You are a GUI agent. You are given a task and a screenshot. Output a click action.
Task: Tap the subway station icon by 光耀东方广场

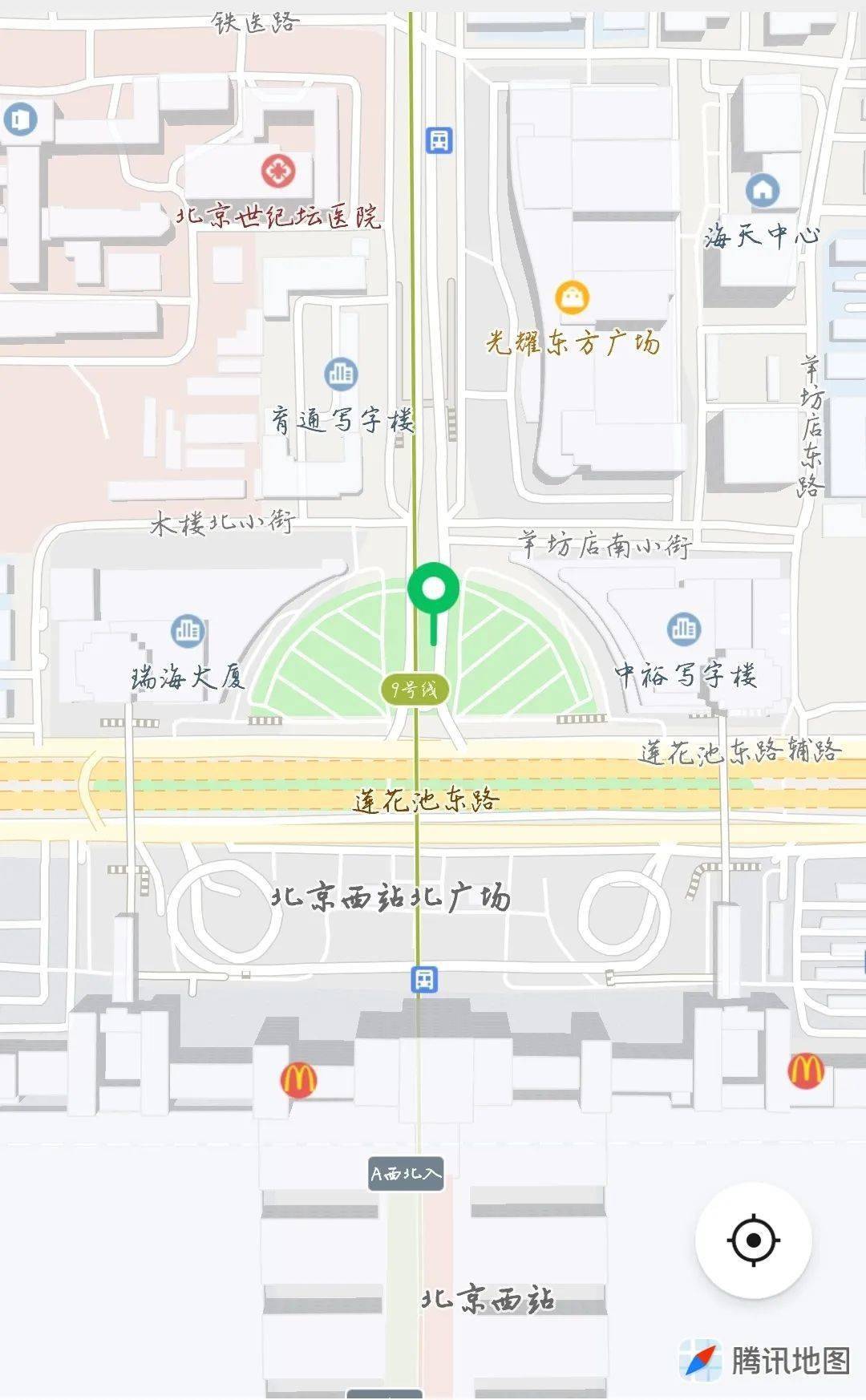[439, 140]
